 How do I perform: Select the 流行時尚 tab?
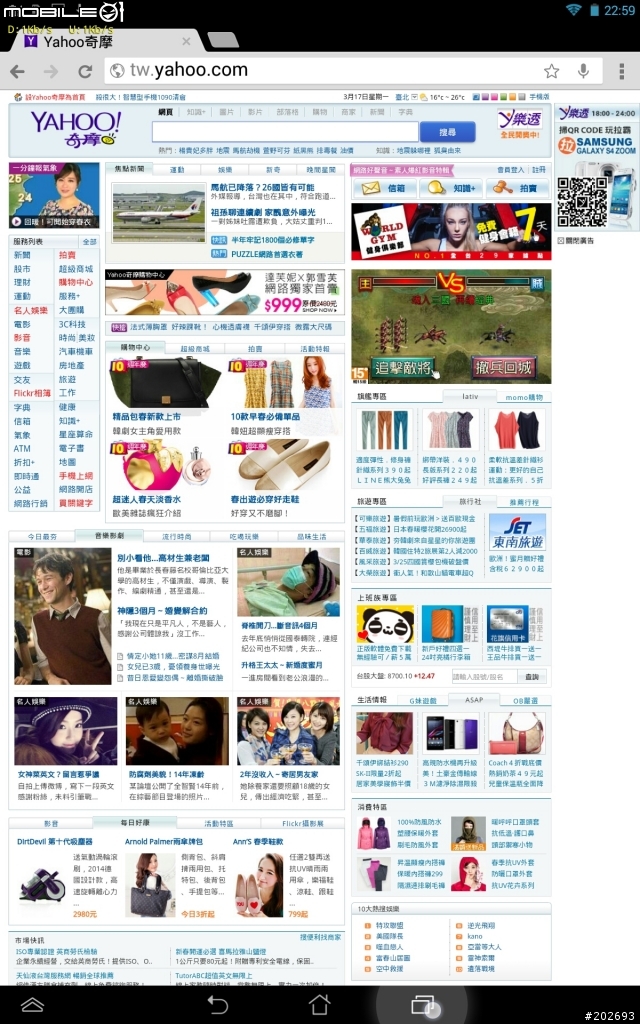click(177, 537)
